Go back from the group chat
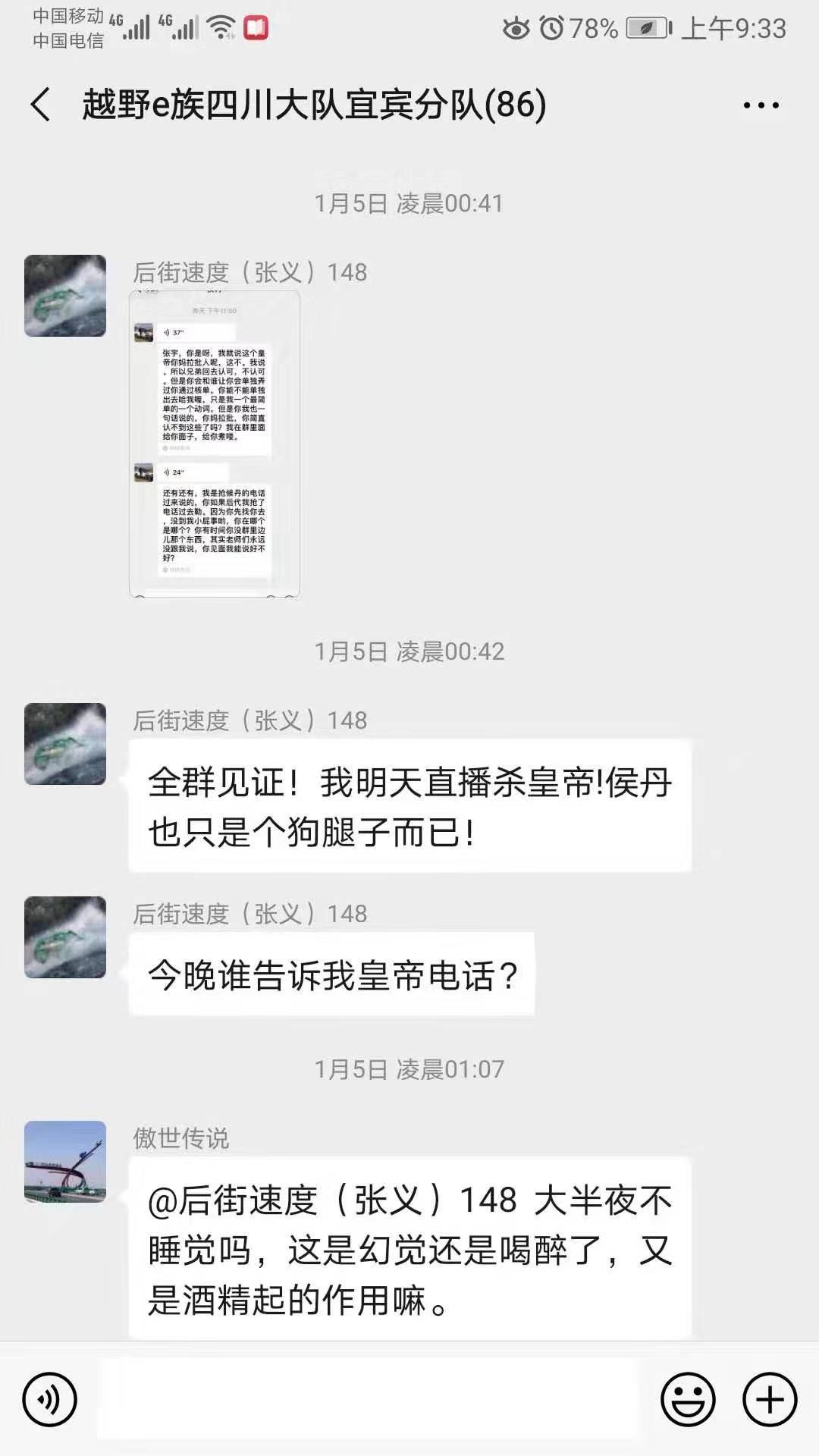 [41, 105]
